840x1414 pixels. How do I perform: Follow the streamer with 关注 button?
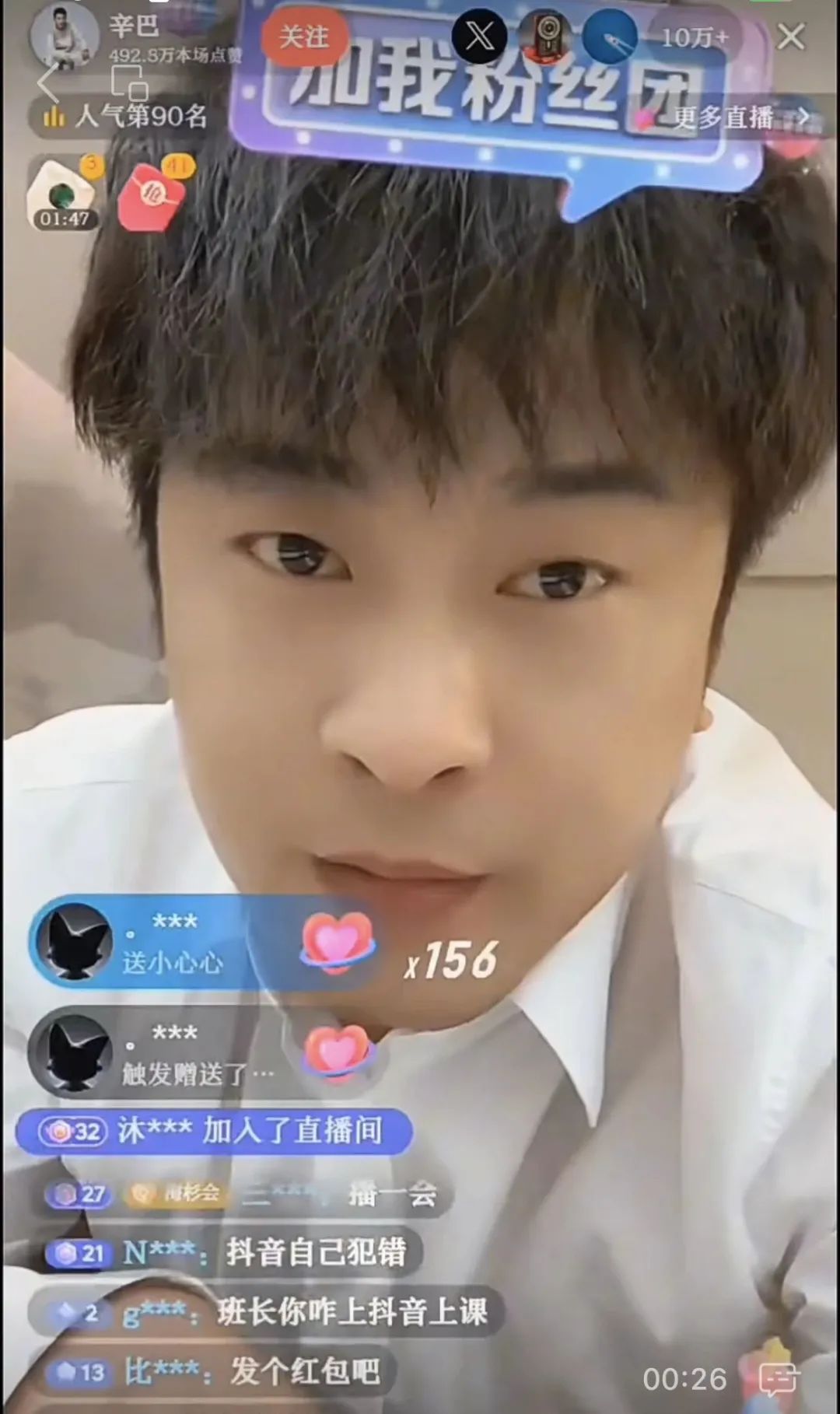coord(304,37)
